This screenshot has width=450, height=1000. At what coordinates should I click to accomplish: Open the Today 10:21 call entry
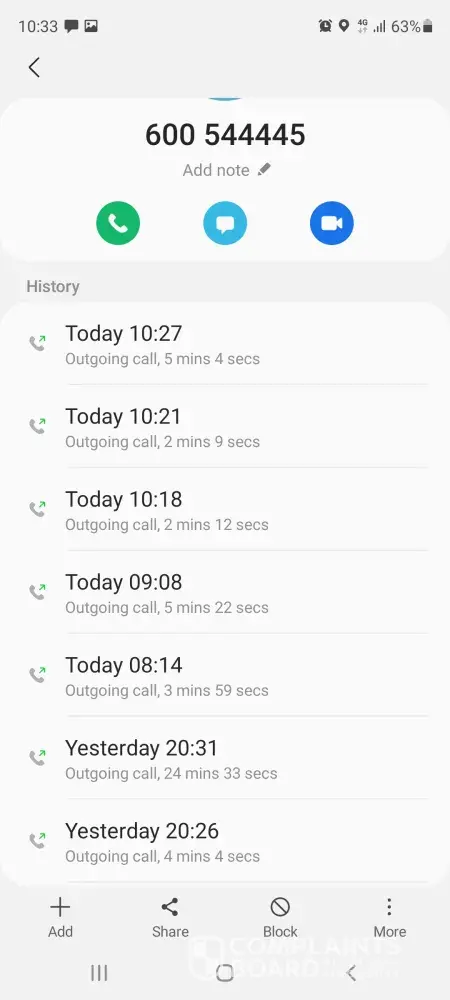coord(225,427)
